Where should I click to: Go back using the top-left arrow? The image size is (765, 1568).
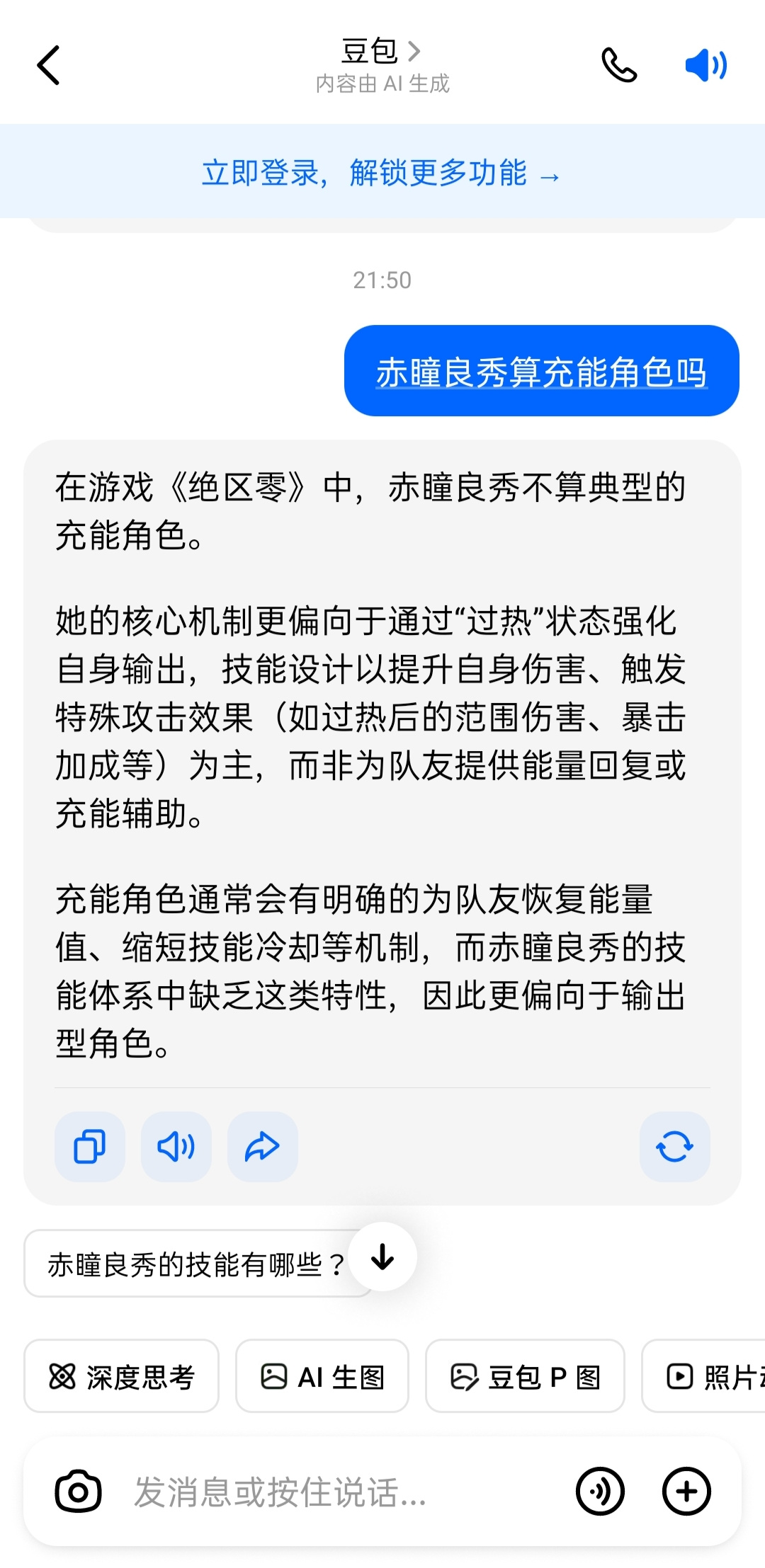(48, 65)
